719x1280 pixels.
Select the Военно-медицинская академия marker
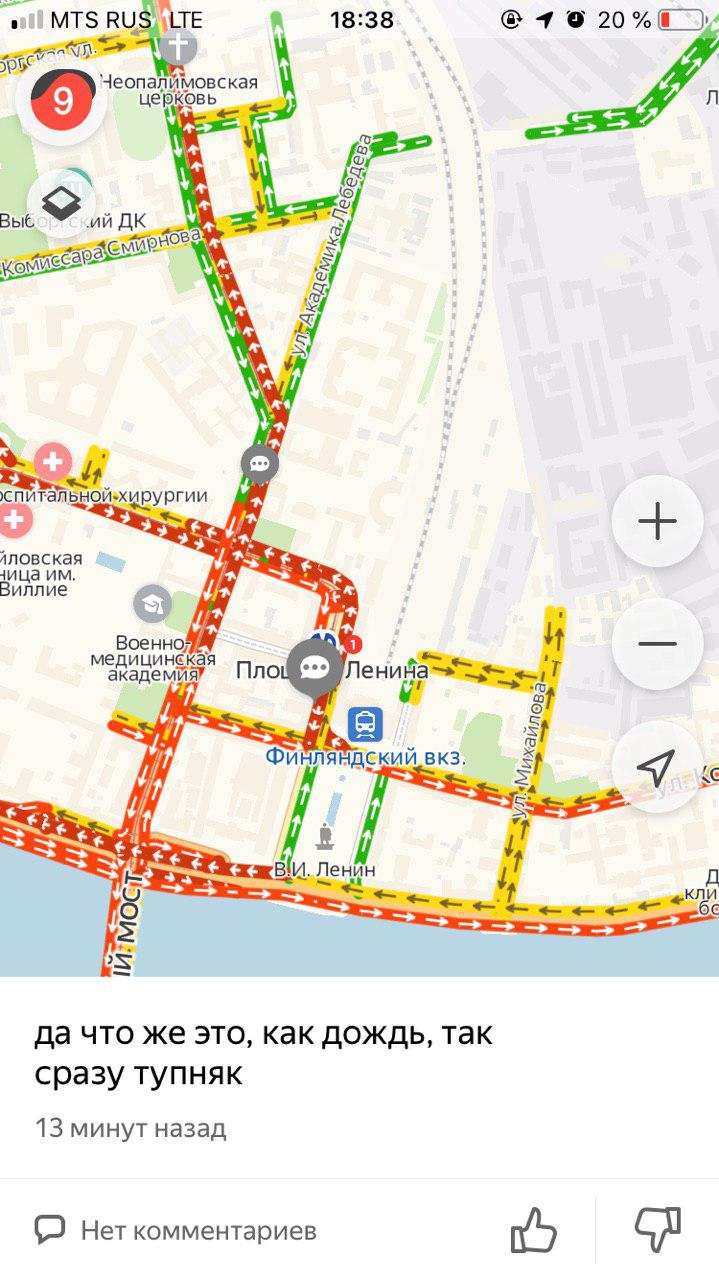(x=152, y=603)
